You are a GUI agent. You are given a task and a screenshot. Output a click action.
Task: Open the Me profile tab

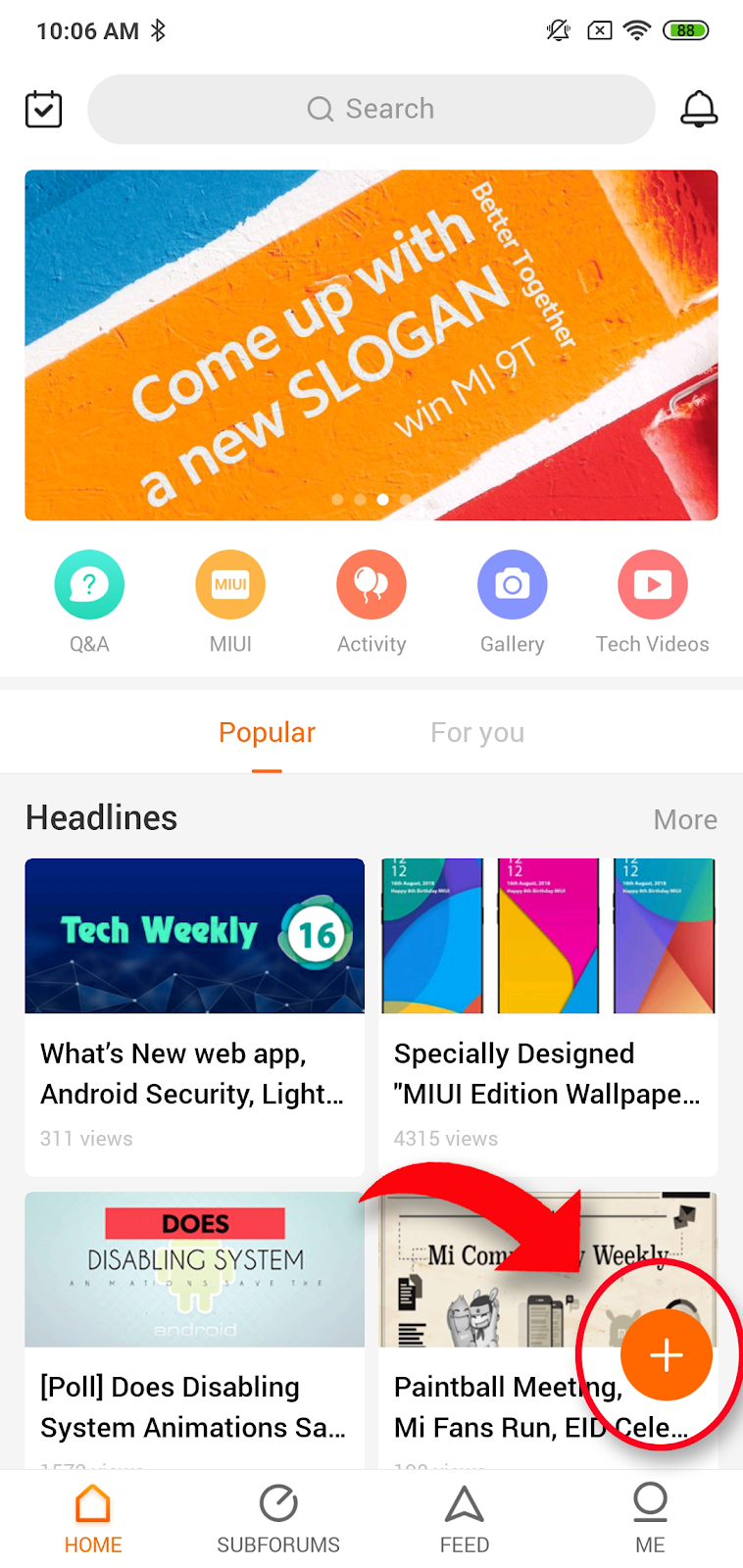coord(650,1518)
